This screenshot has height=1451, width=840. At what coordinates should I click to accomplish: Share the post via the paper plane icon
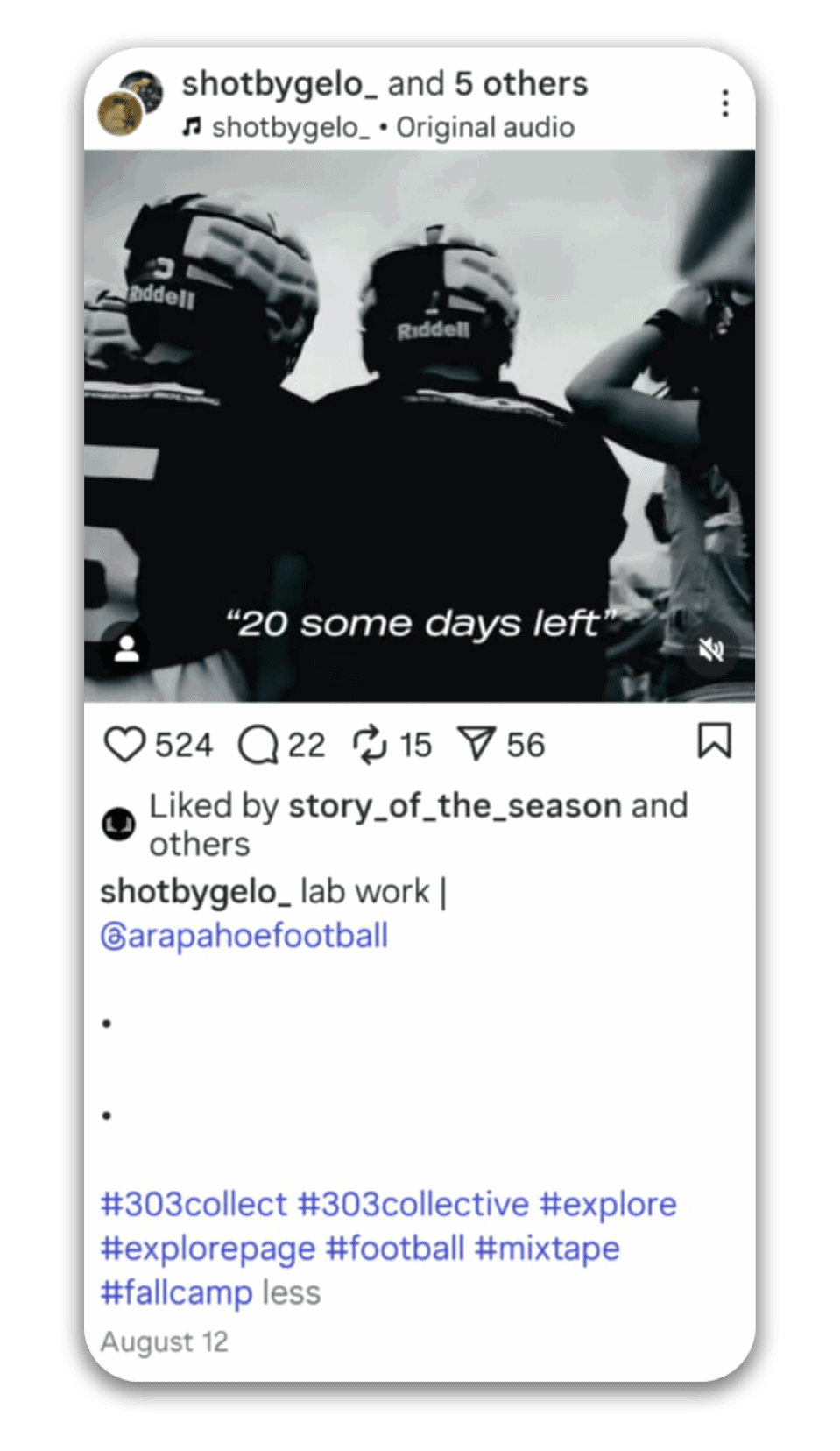477,745
